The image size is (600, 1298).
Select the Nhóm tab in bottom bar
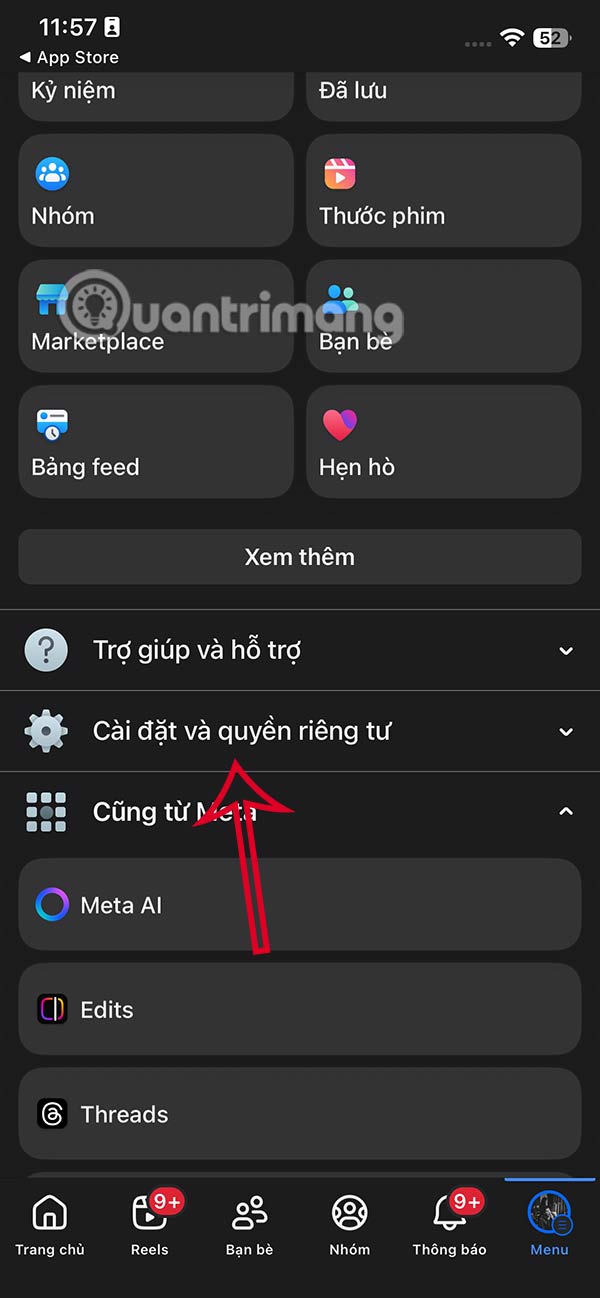pyautogui.click(x=349, y=1226)
